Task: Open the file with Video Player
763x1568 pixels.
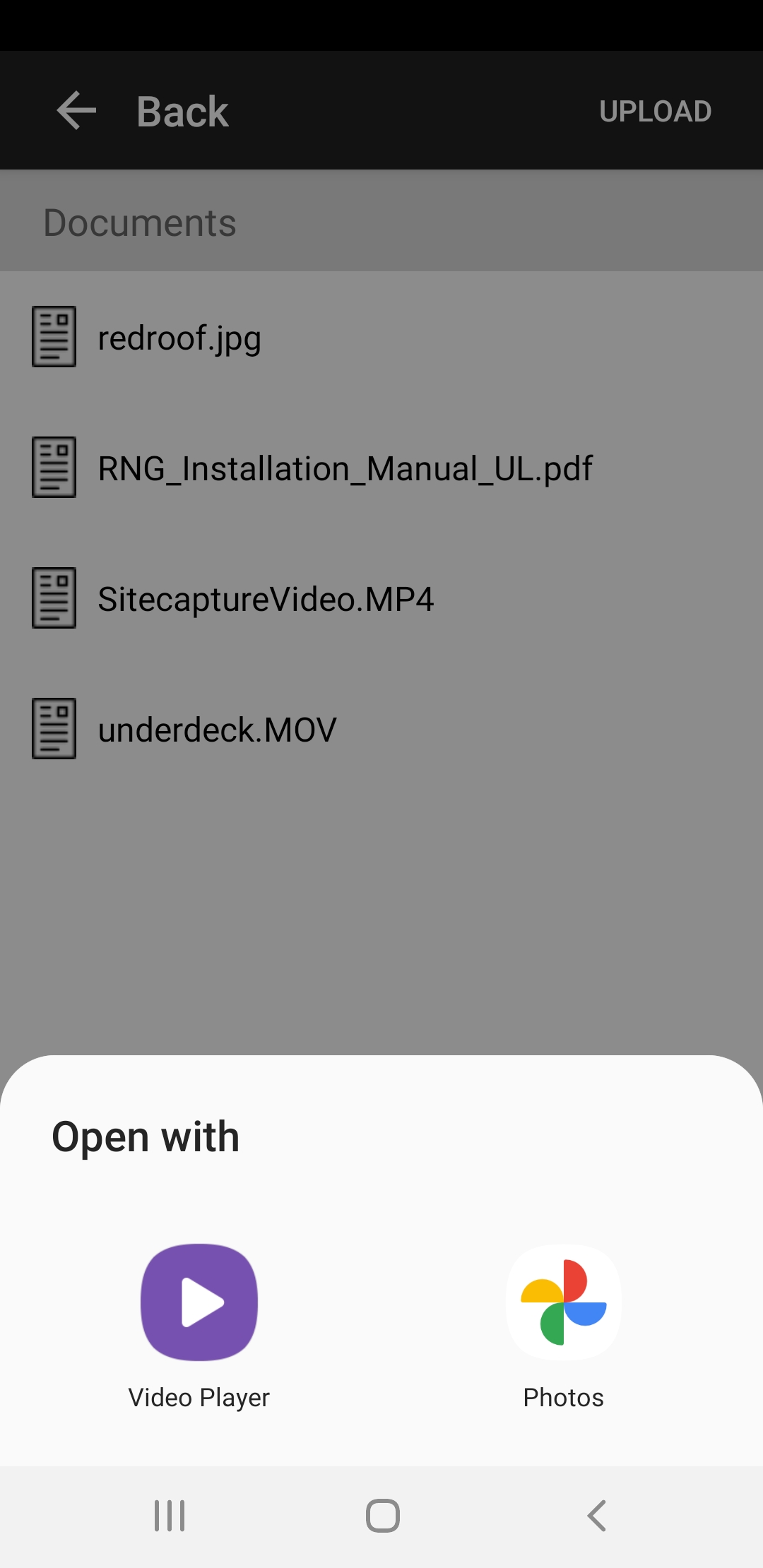Action: point(199,1302)
